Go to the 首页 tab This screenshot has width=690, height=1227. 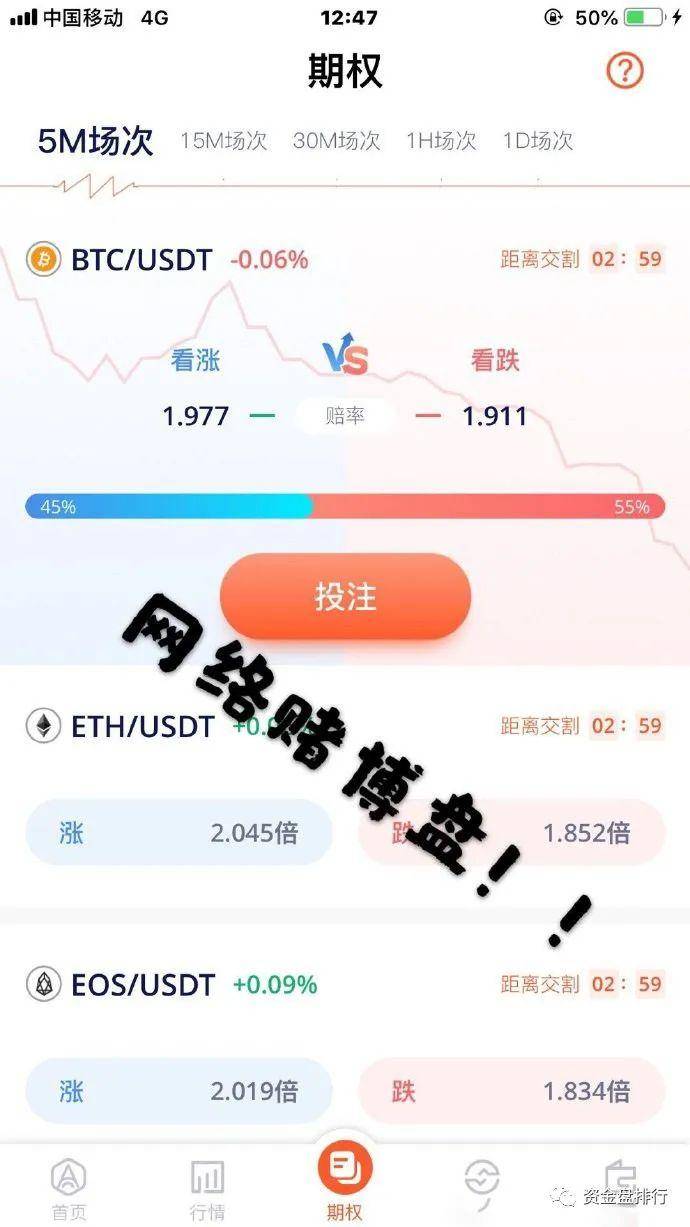click(x=69, y=1190)
